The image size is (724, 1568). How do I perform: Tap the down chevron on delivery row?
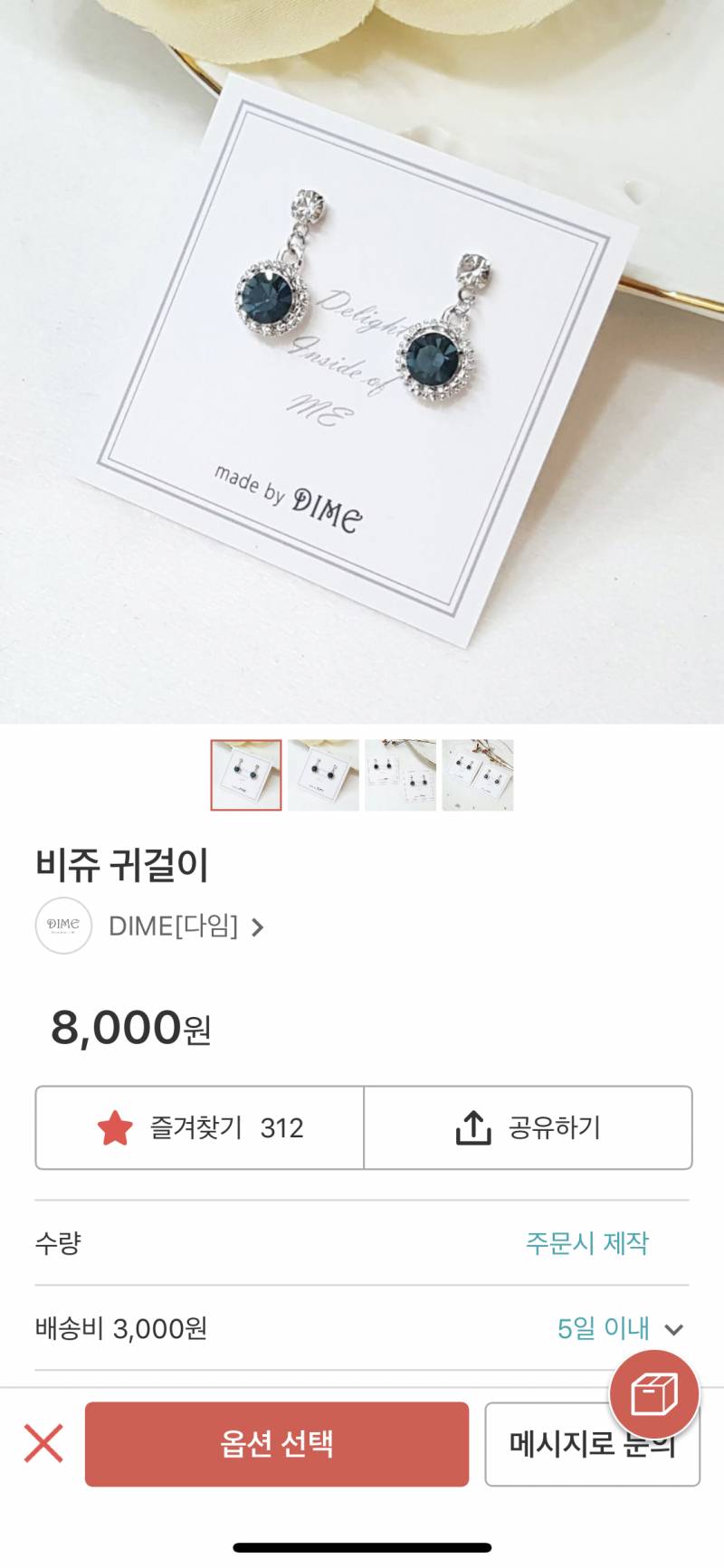tap(674, 1328)
